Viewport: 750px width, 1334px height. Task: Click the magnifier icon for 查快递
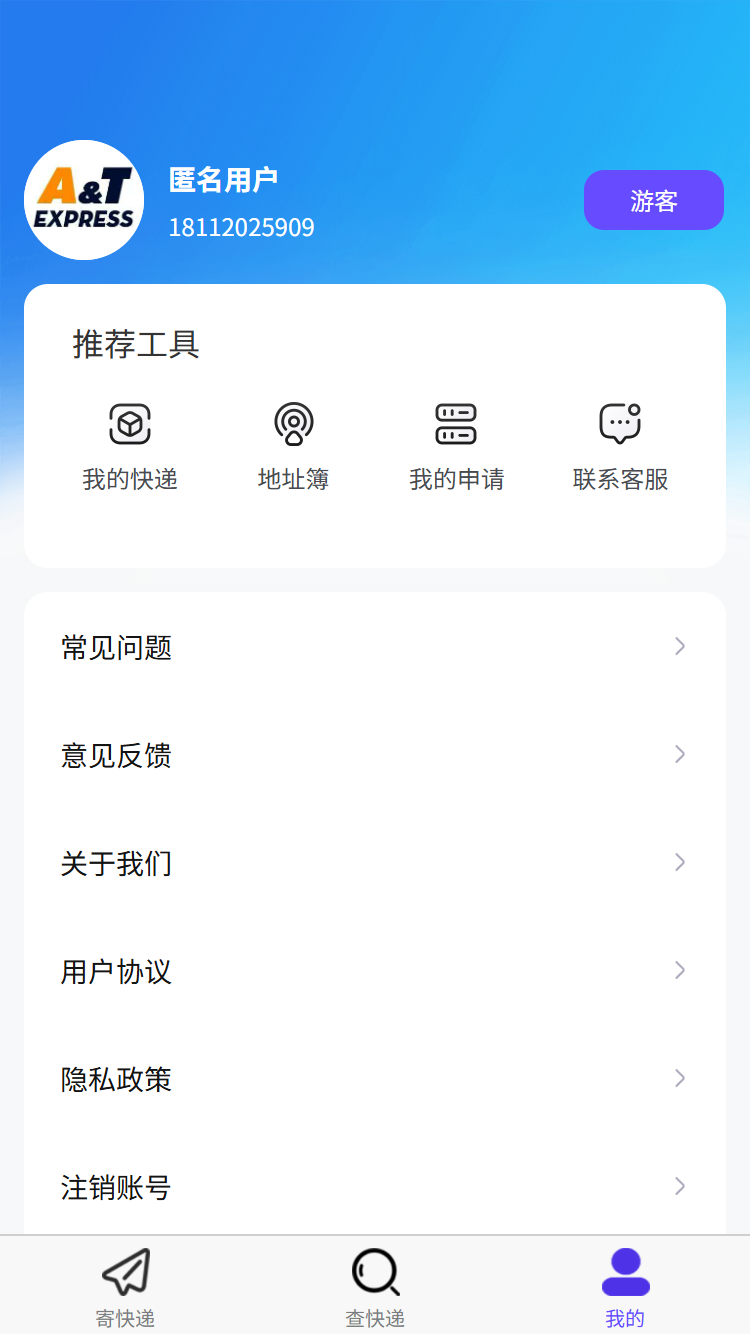pyautogui.click(x=374, y=1271)
